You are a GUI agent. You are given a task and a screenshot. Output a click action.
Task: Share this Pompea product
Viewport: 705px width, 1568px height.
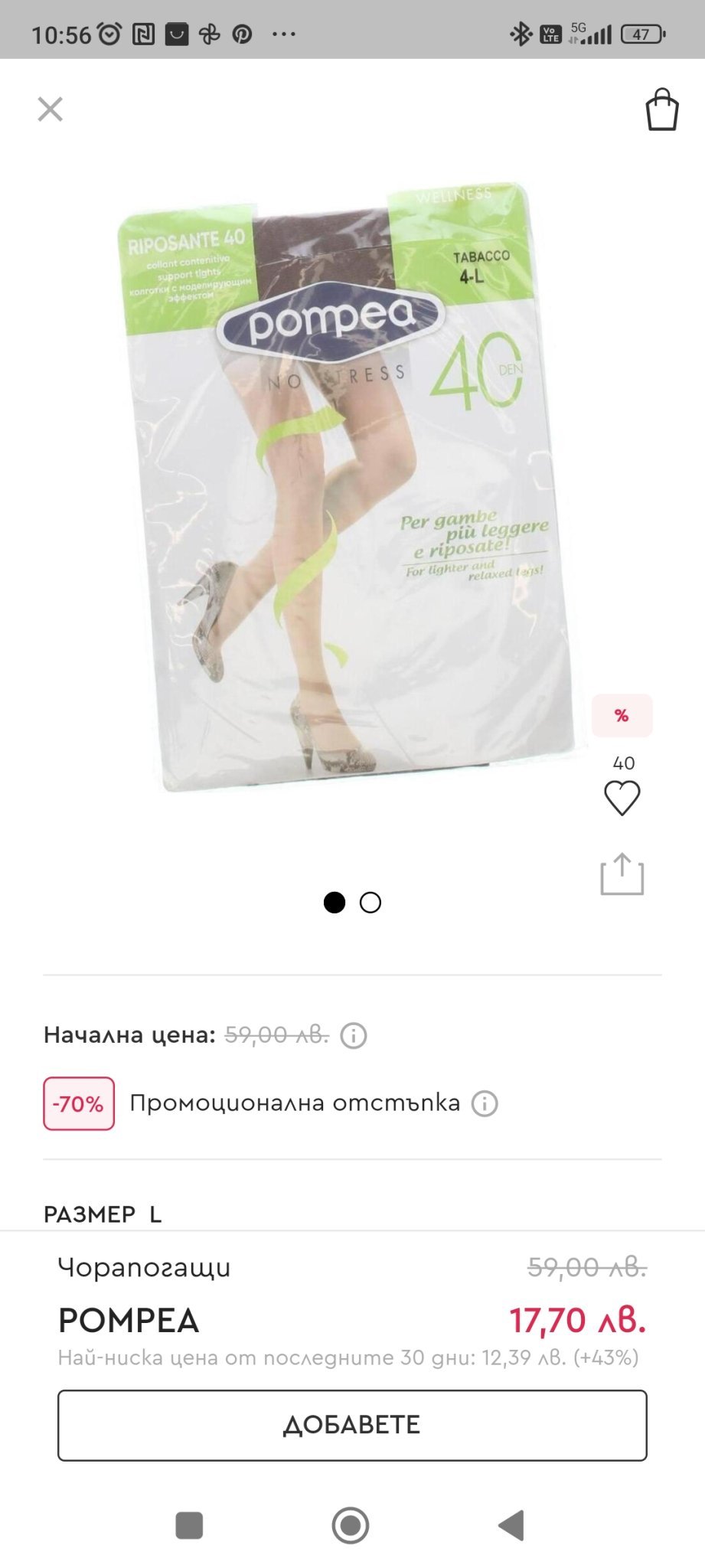622,874
